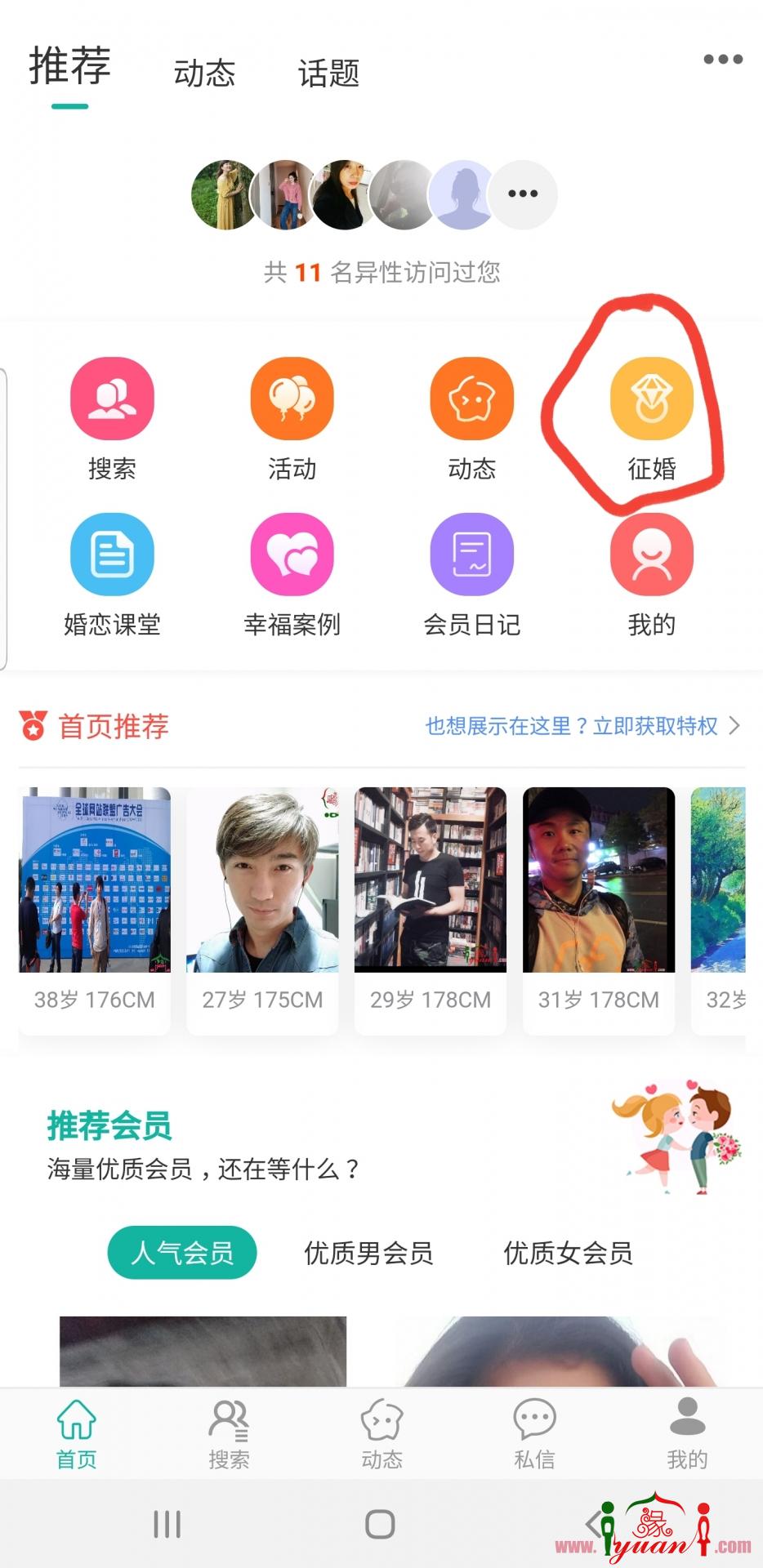Open 会员日记

(x=471, y=555)
